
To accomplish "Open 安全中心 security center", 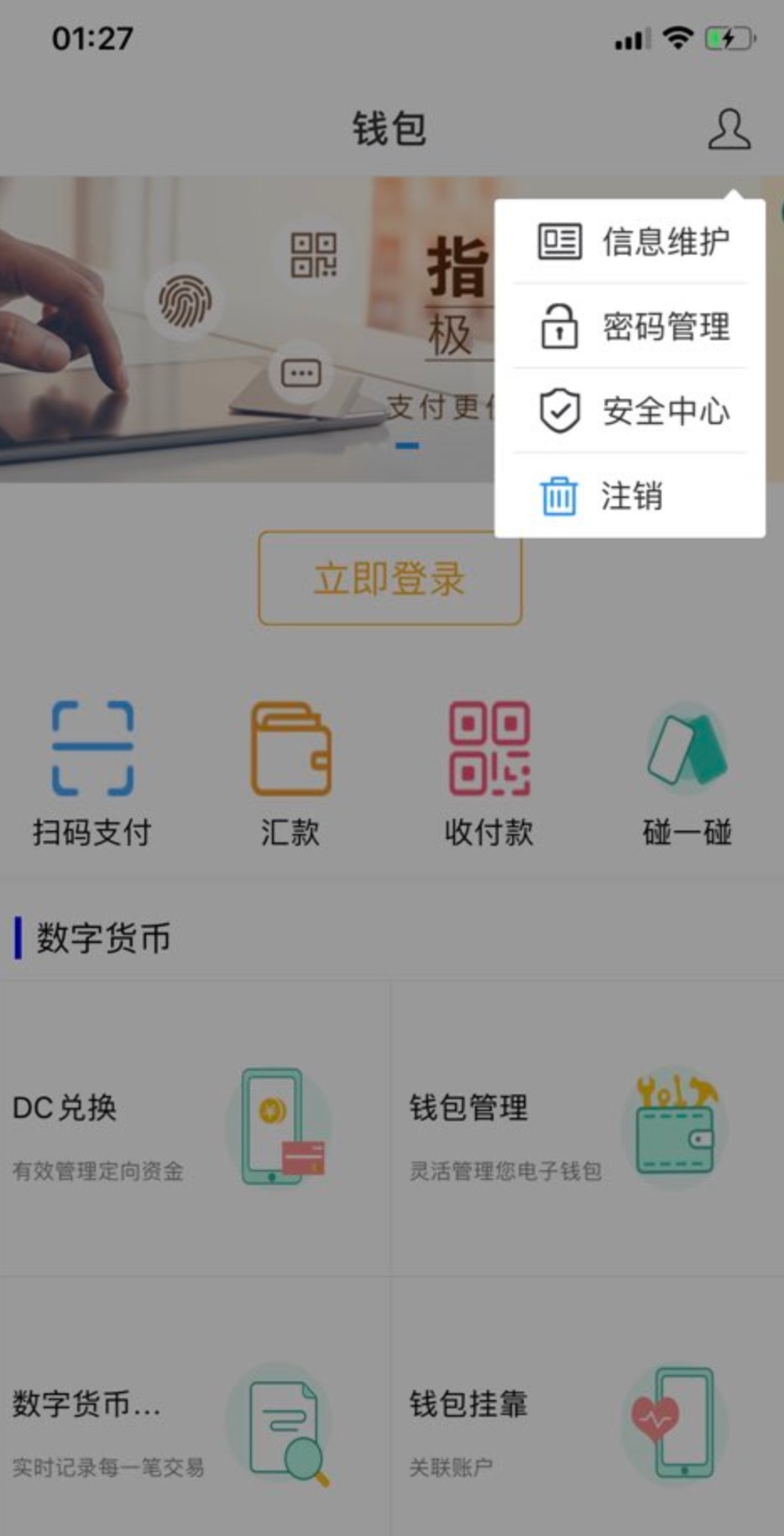I will 630,411.
